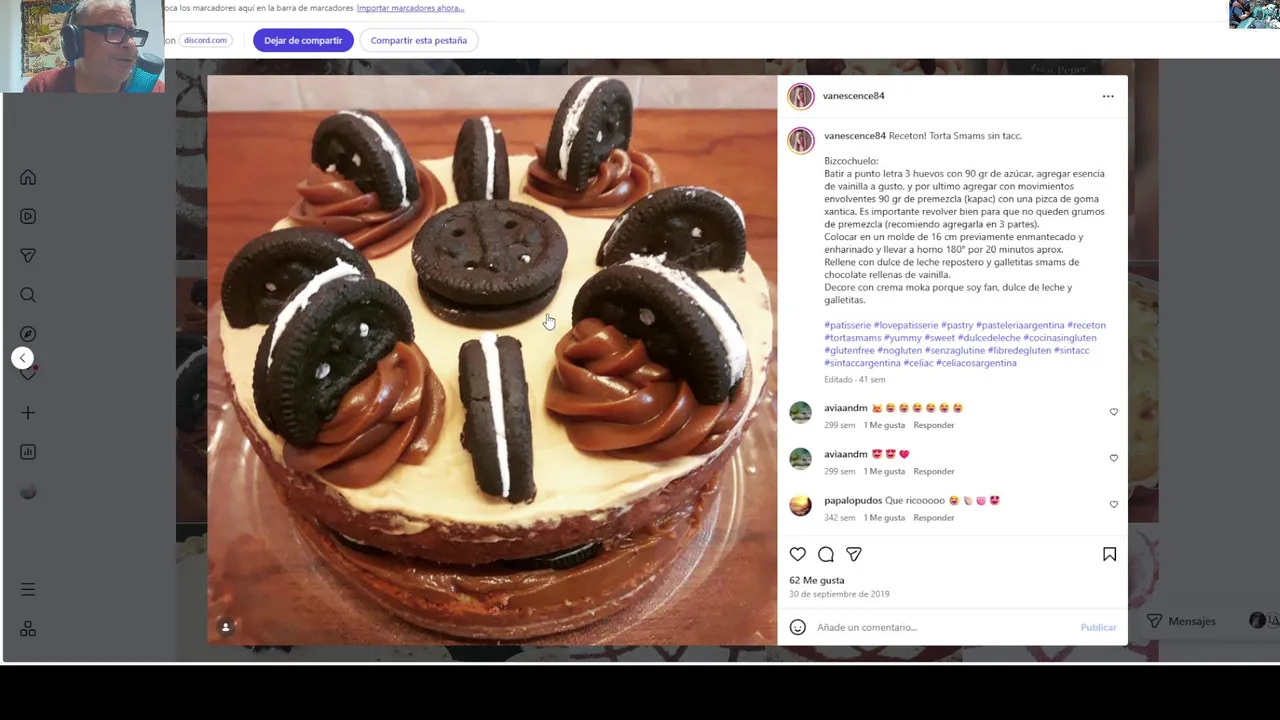Share this post via paper plane
This screenshot has height=720, width=1280.
click(x=854, y=554)
